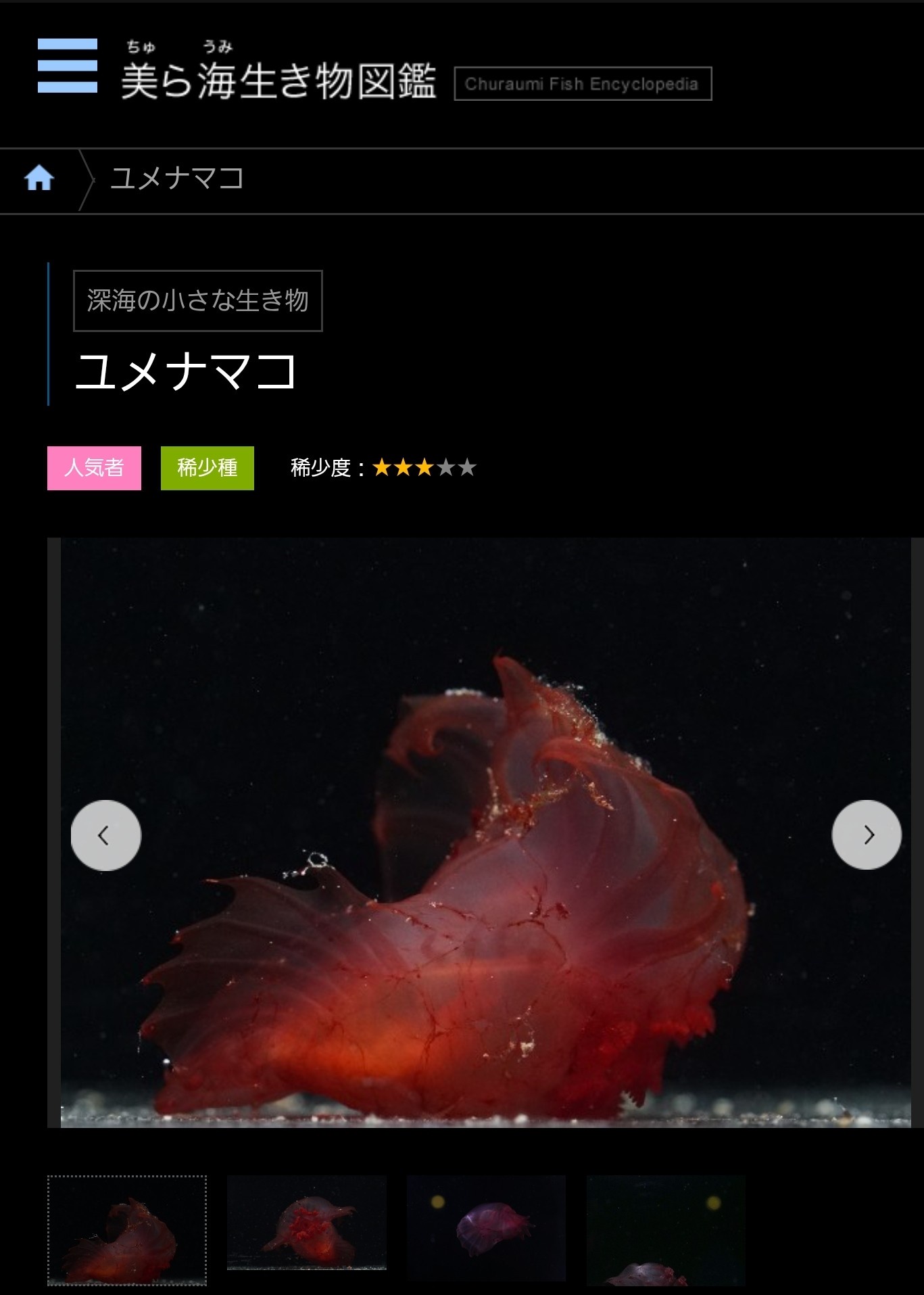The height and width of the screenshot is (1295, 924).
Task: Open the 深海の小さな生き物 category
Action: click(x=197, y=301)
